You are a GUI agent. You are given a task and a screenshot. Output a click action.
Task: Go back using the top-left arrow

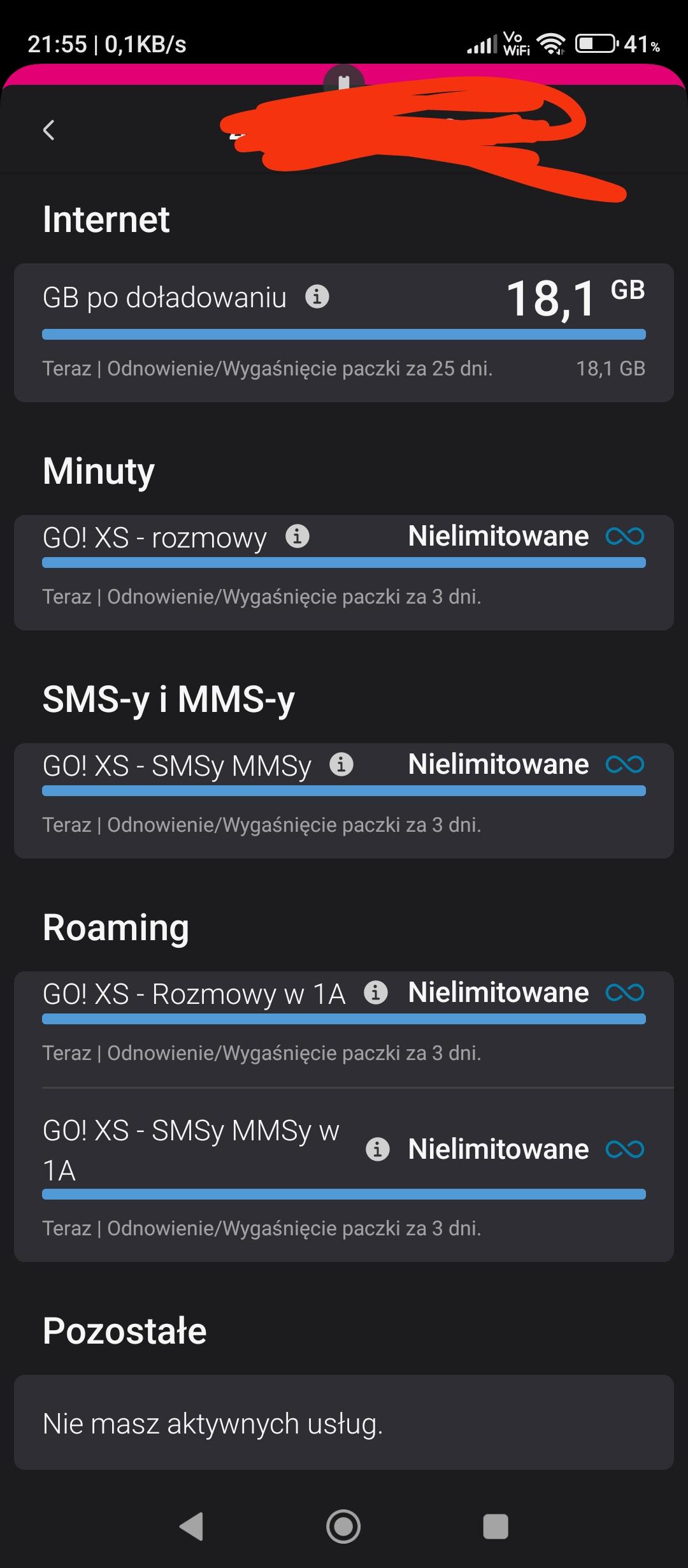point(49,130)
